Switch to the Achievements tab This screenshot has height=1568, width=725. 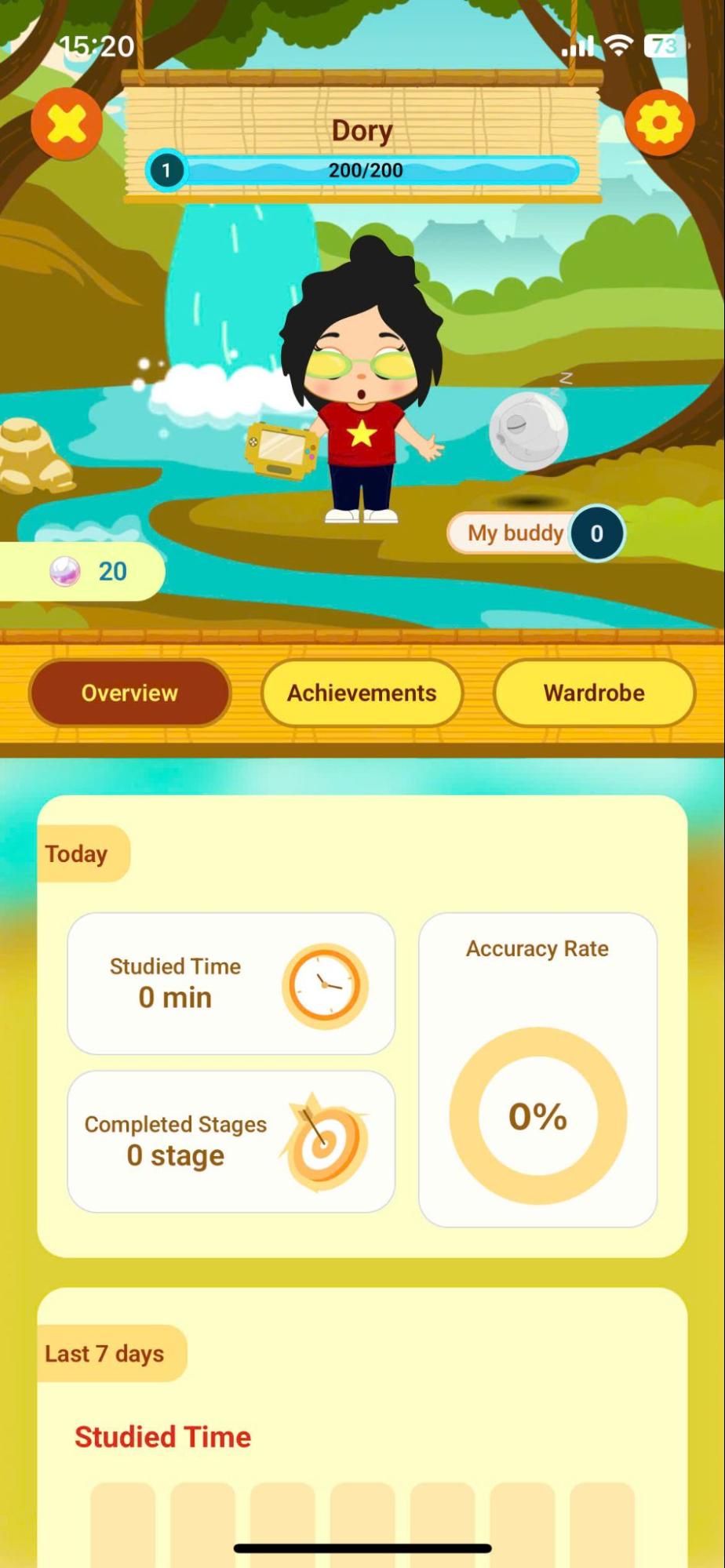[362, 693]
